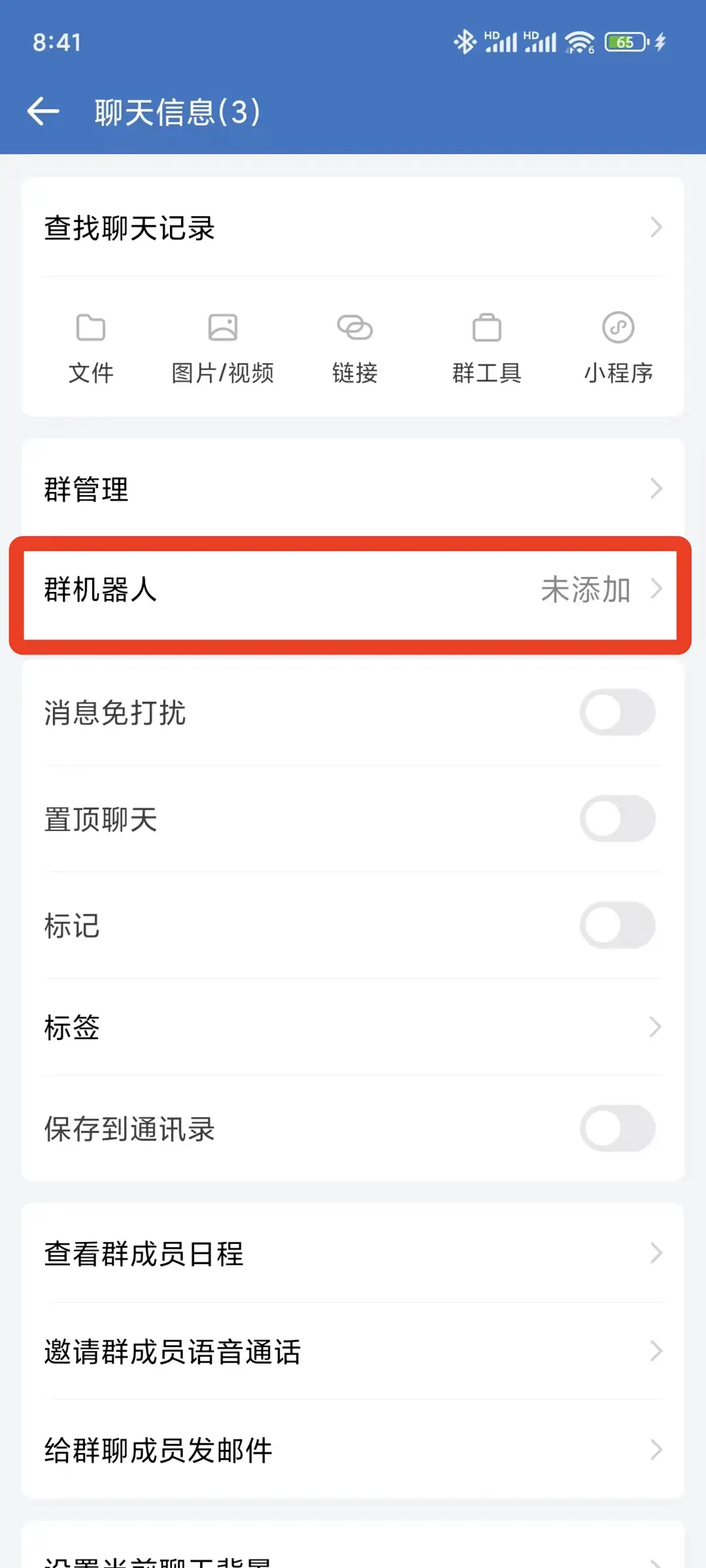The width and height of the screenshot is (706, 1568).
Task: Enable 保存到通讯录
Action: pos(617,1128)
